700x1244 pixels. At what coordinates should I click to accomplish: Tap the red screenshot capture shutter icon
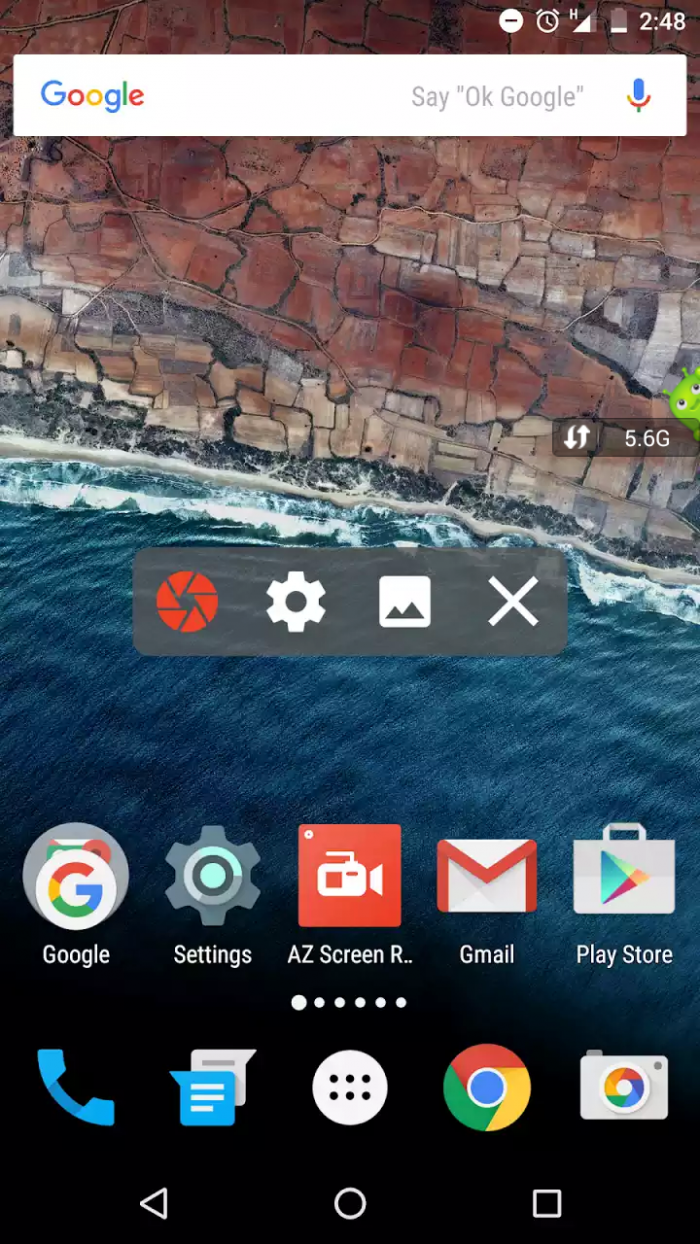coord(187,602)
